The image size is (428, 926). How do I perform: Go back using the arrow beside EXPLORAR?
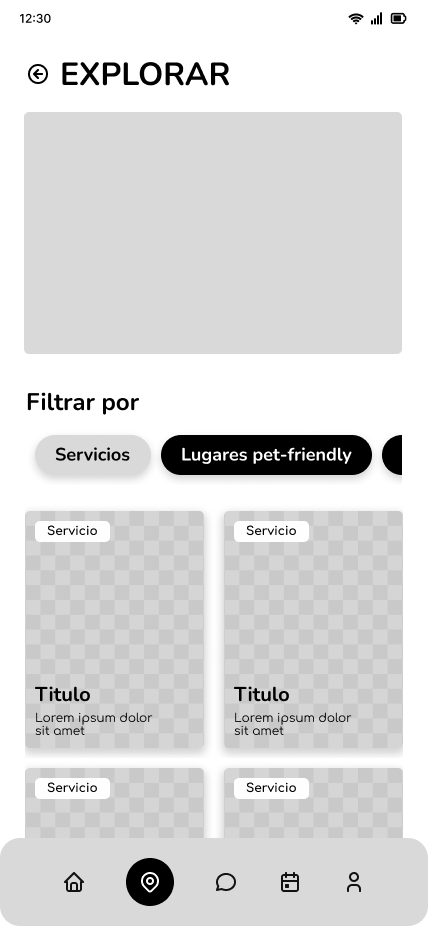38,74
